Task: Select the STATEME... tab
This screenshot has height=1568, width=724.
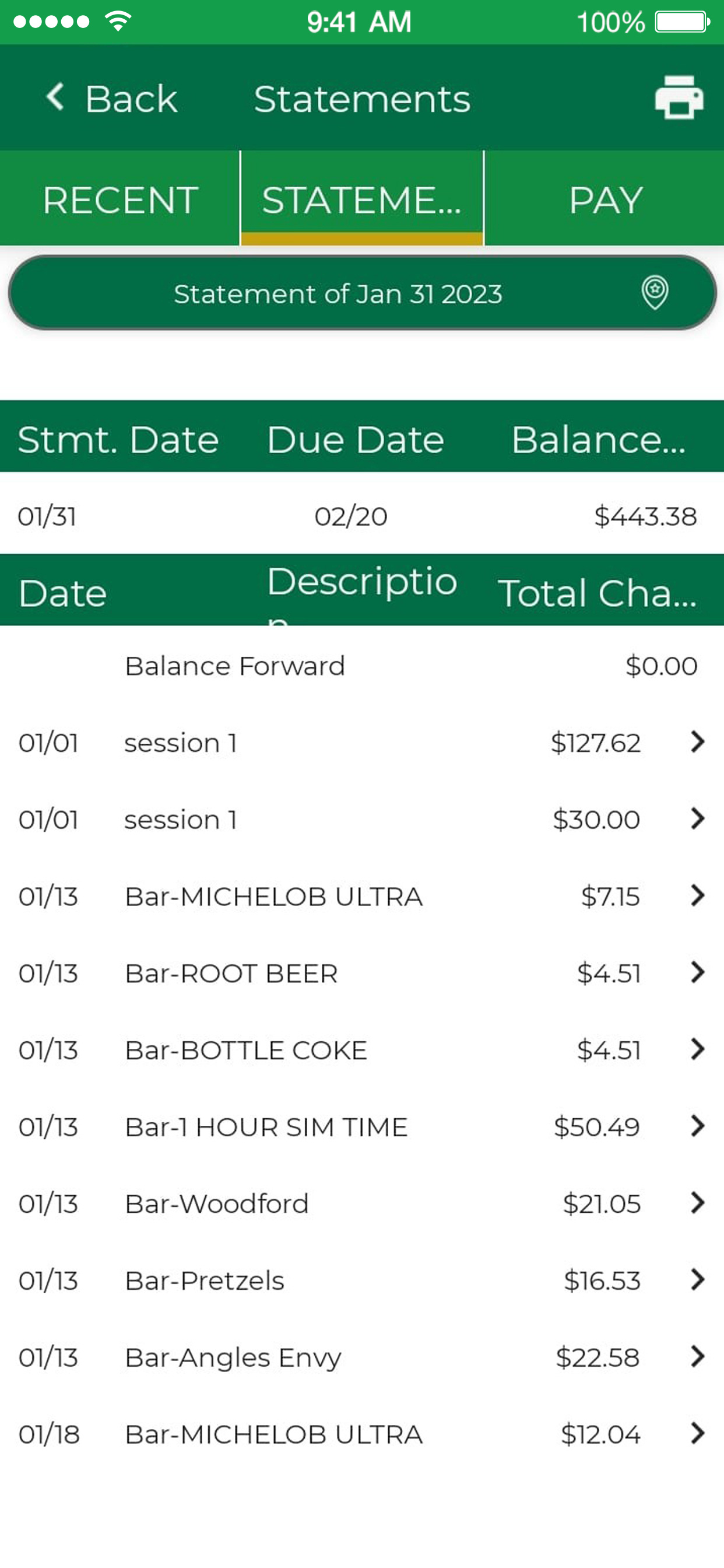Action: pos(362,198)
